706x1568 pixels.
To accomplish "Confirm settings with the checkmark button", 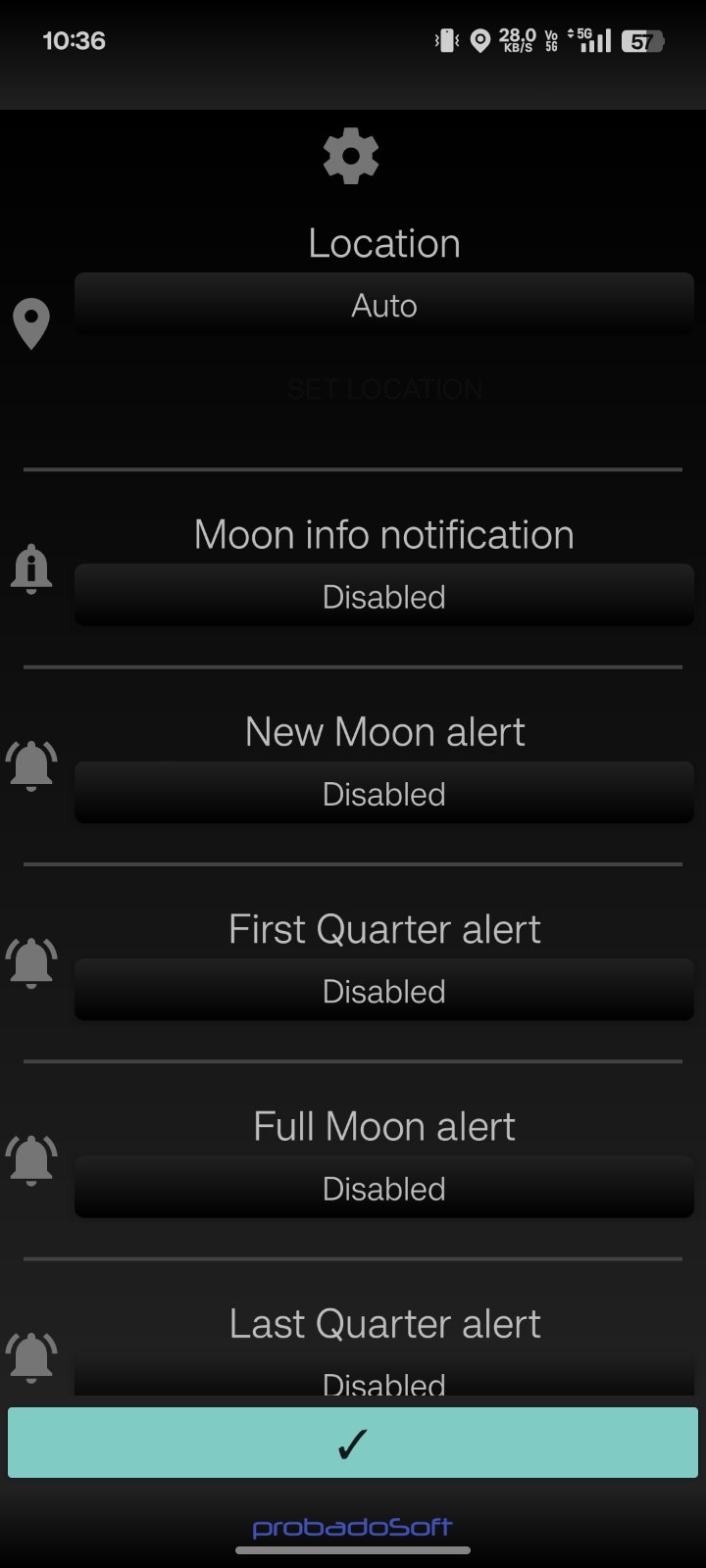I will click(353, 1443).
